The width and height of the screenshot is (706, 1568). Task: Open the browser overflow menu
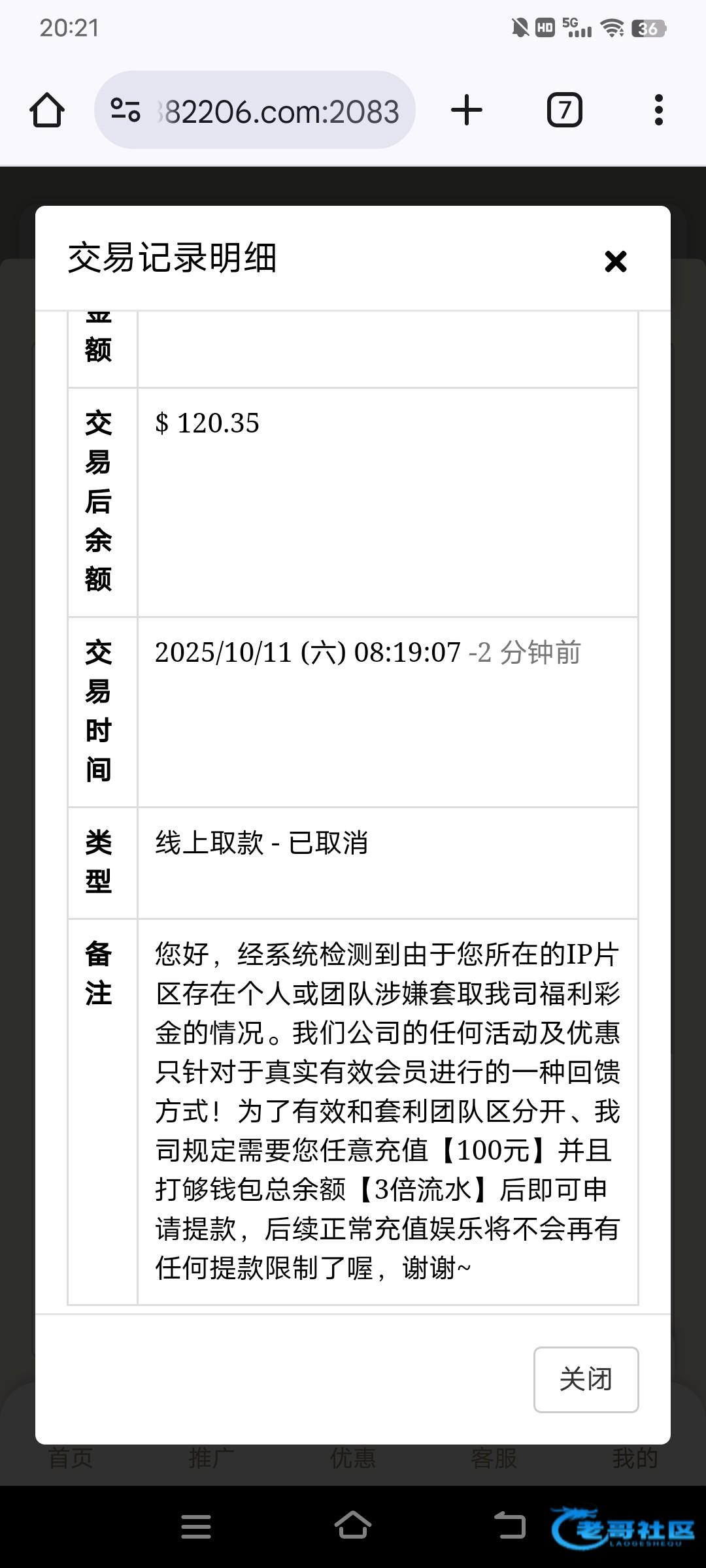pos(659,110)
